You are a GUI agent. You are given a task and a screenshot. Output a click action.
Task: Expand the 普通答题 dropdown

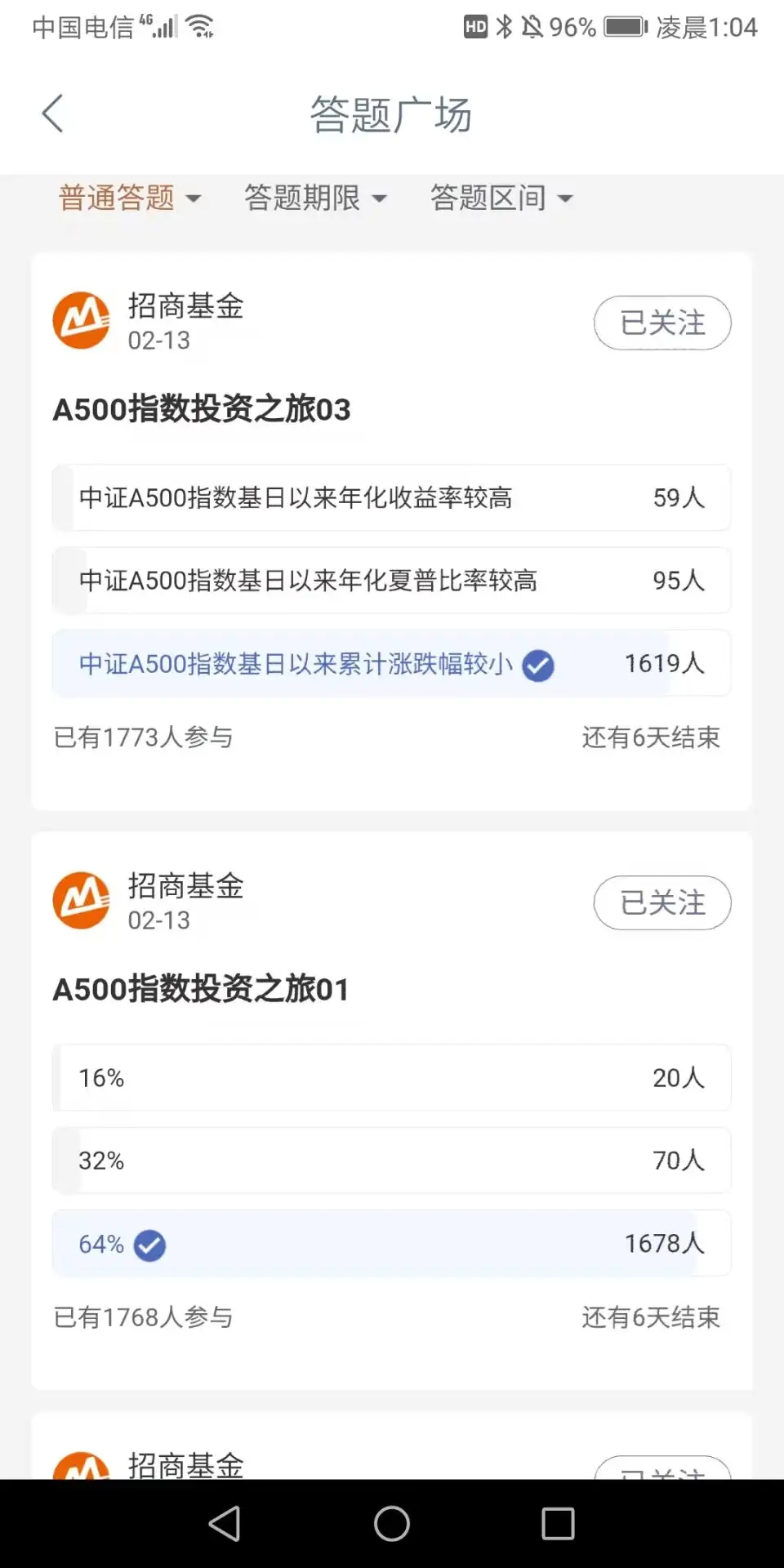(129, 198)
